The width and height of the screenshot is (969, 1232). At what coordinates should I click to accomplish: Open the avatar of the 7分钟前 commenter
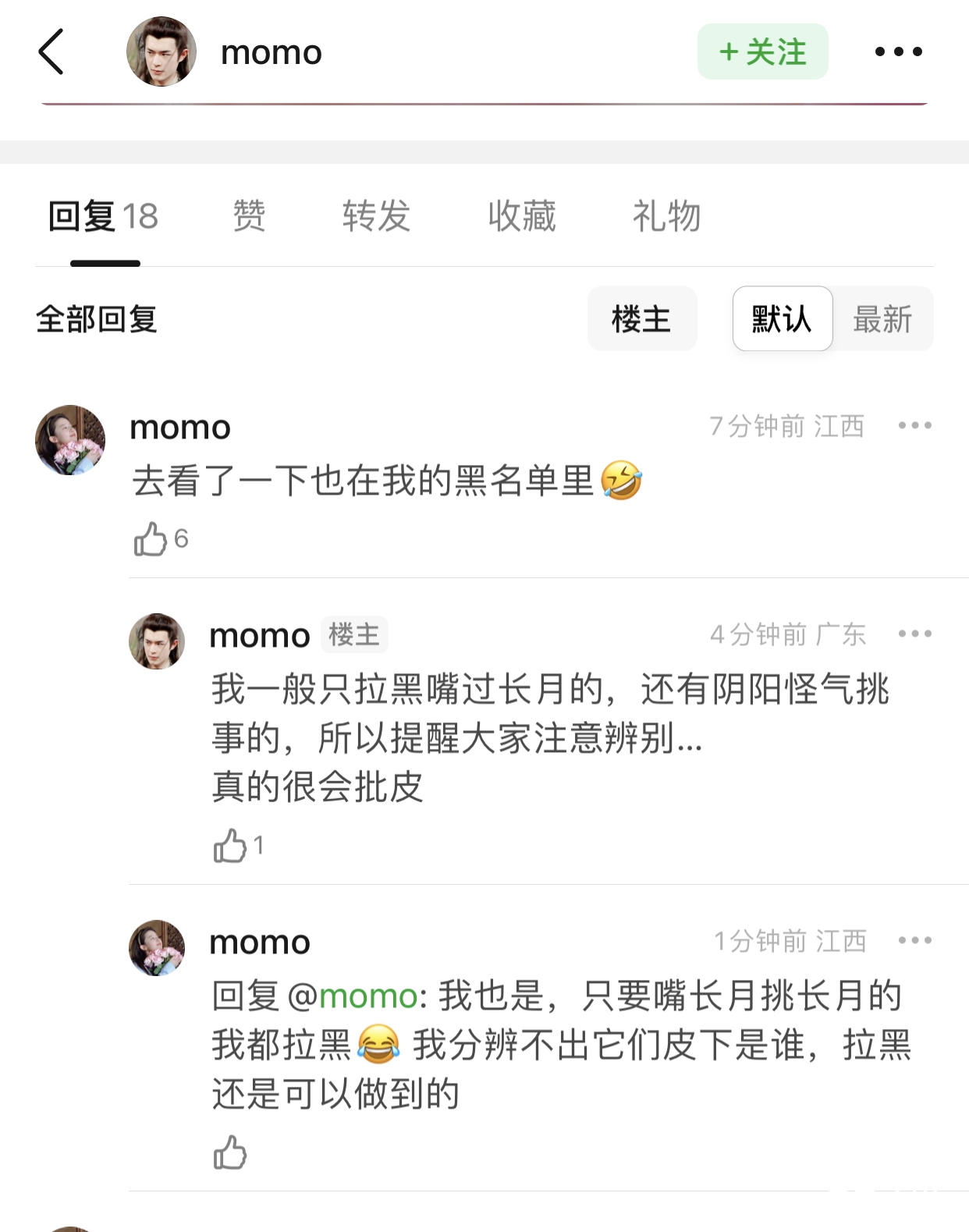pos(70,440)
